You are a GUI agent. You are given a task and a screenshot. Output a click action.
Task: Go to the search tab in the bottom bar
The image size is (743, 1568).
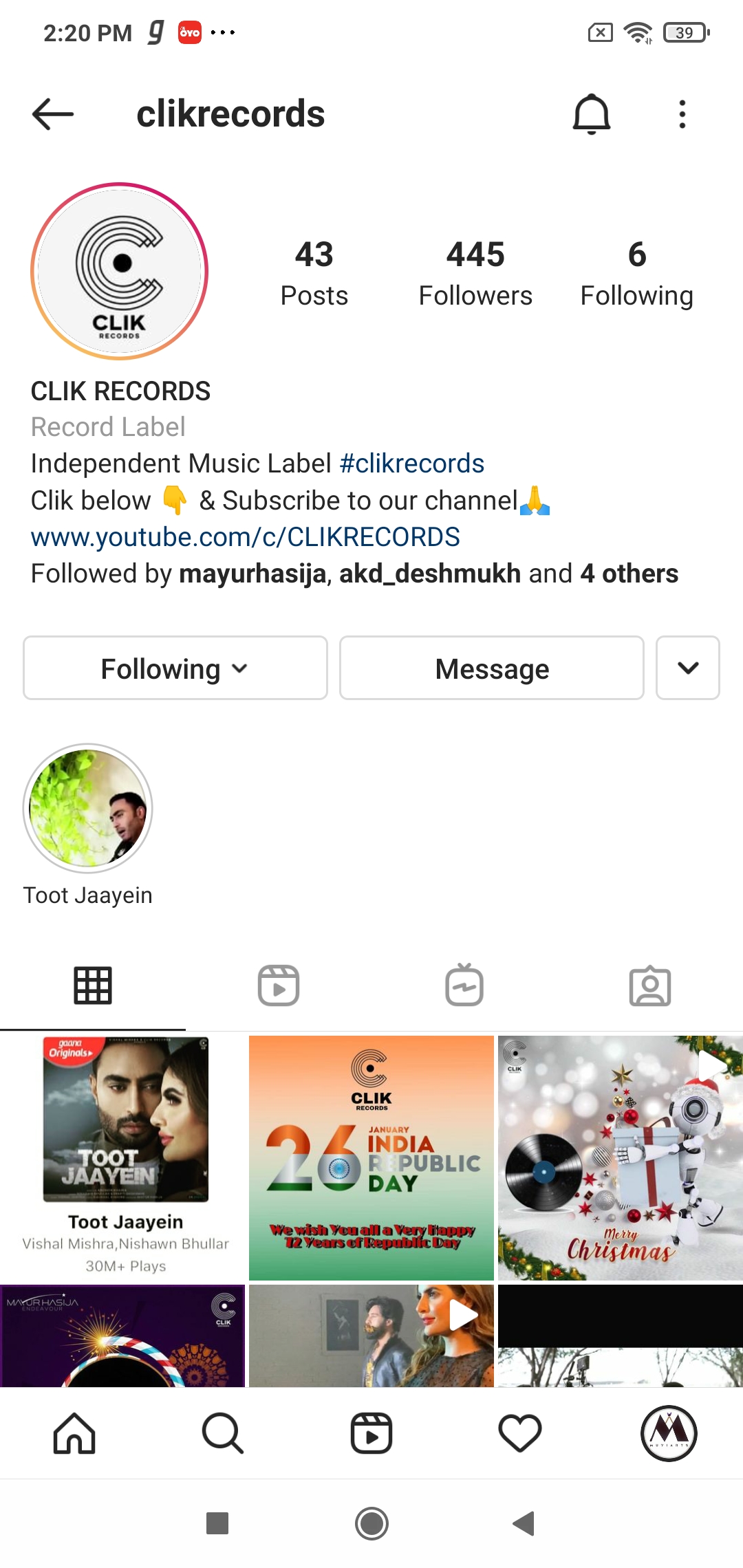pyautogui.click(x=223, y=1433)
